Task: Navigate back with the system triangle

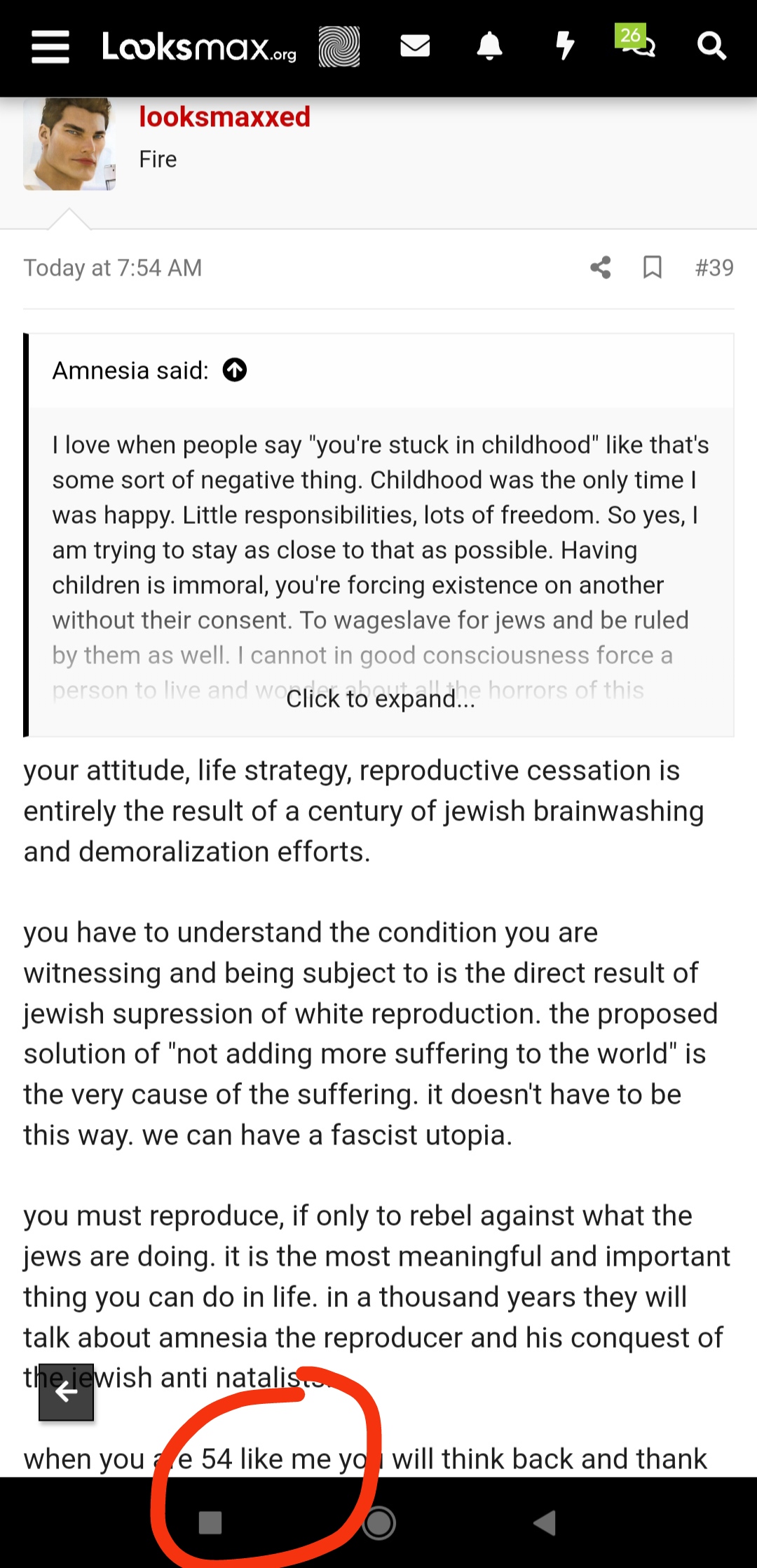Action: pos(545,1522)
